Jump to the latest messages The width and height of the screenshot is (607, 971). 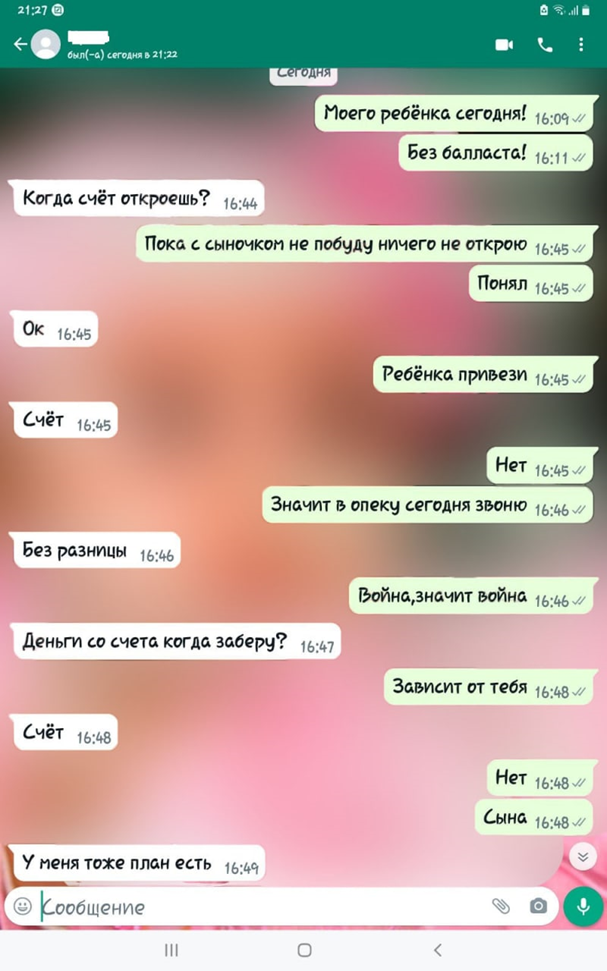click(583, 856)
